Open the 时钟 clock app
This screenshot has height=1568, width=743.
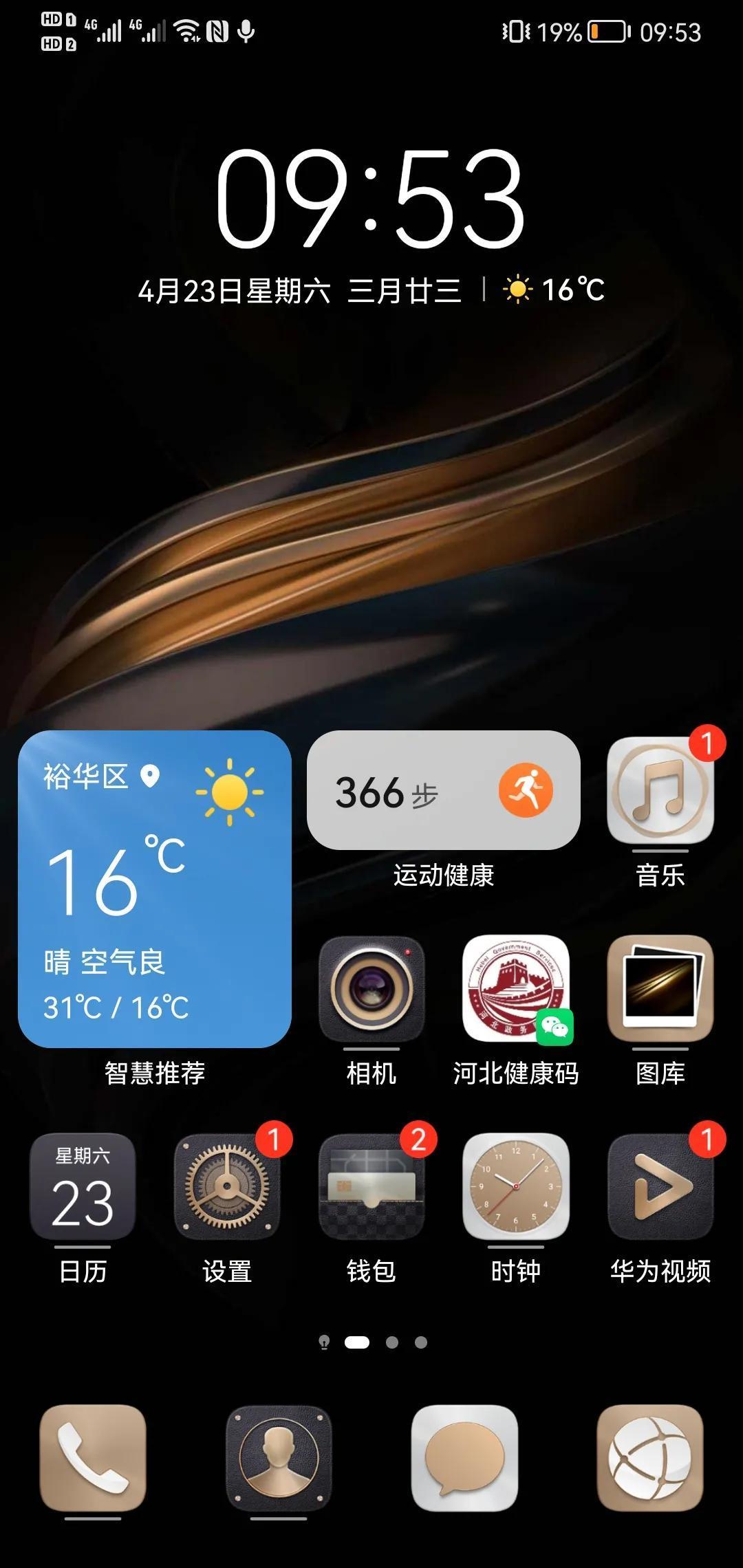516,1187
